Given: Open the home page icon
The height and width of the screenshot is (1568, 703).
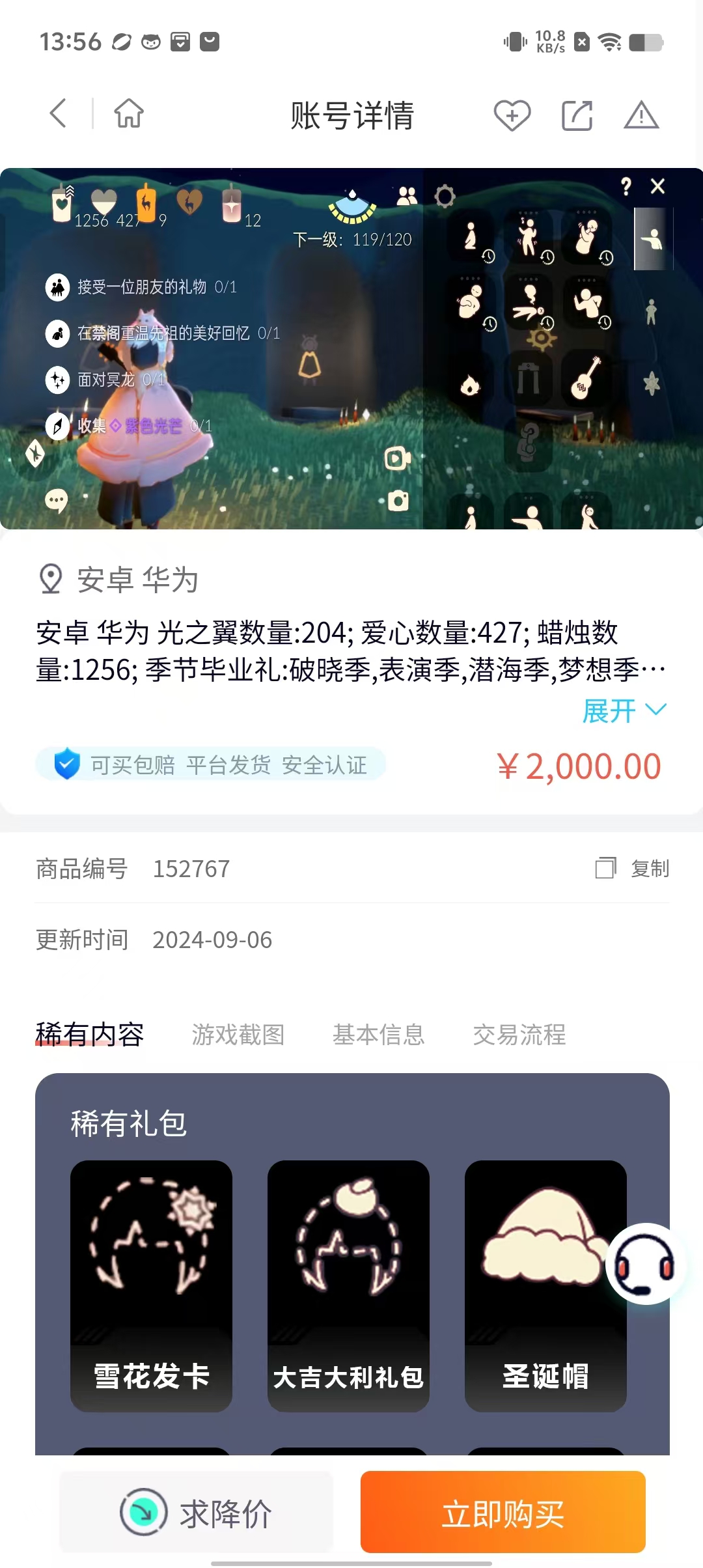Looking at the screenshot, I should [129, 114].
